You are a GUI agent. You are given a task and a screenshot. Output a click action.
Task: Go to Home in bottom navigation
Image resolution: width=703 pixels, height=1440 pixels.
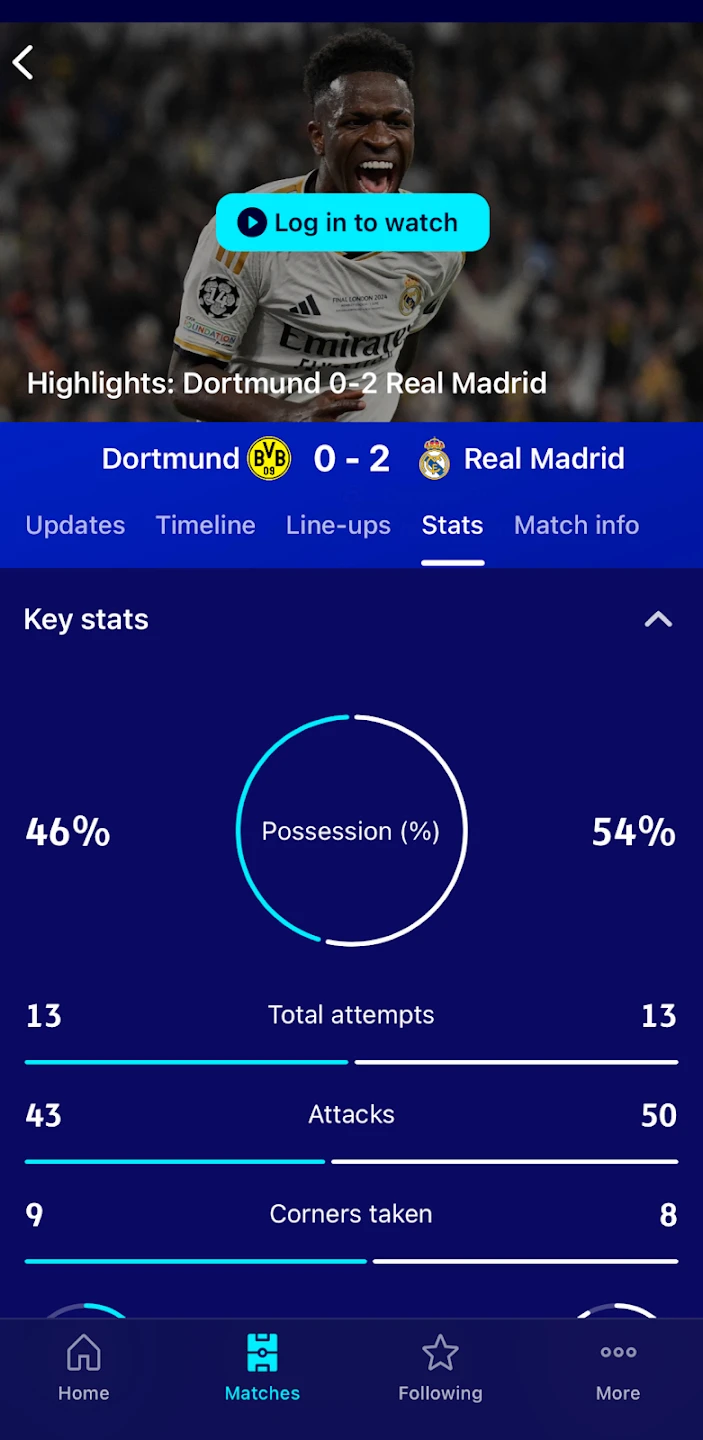click(83, 1368)
